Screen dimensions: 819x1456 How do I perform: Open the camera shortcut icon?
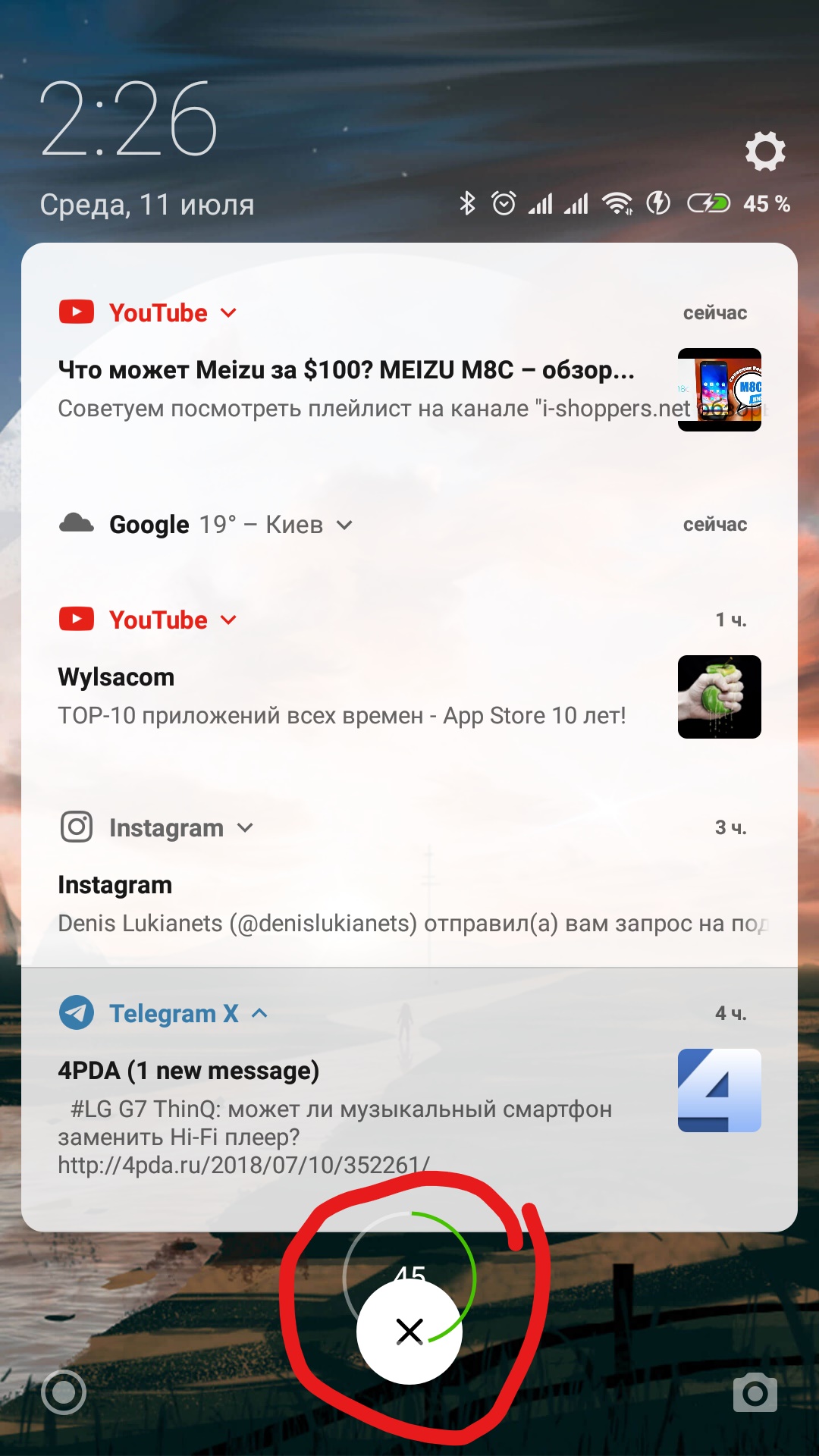coord(755,1392)
